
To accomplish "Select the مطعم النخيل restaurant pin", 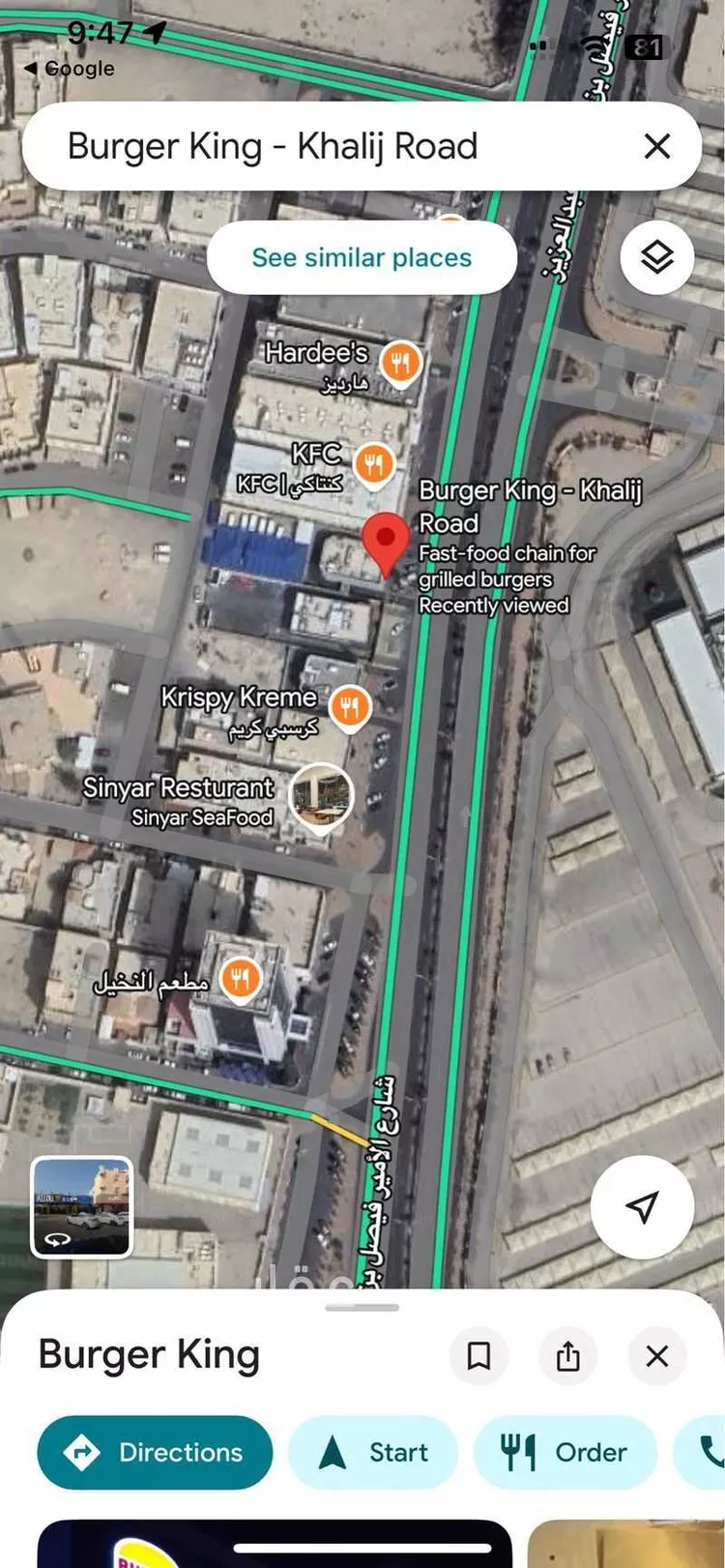I will (x=240, y=979).
